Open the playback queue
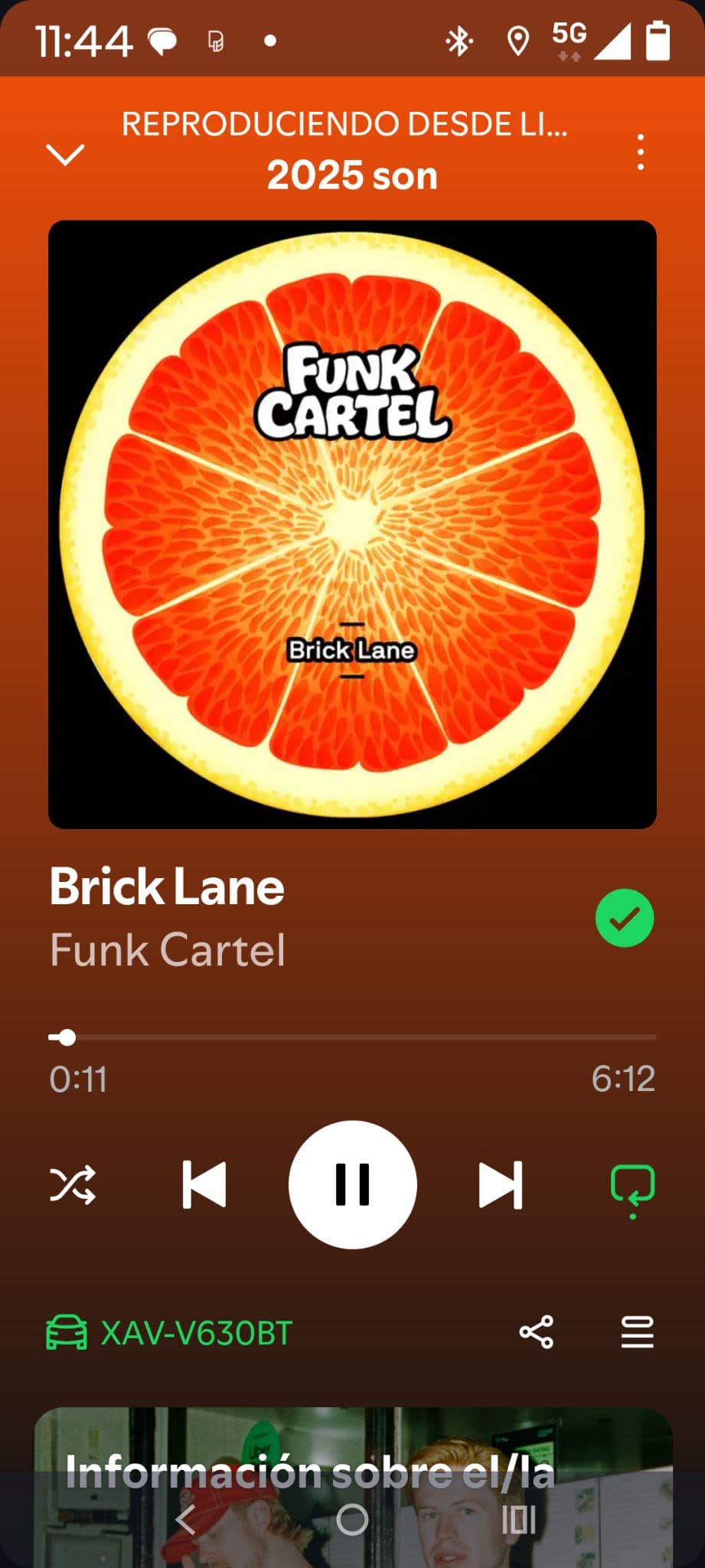This screenshot has height=1568, width=705. point(637,1332)
